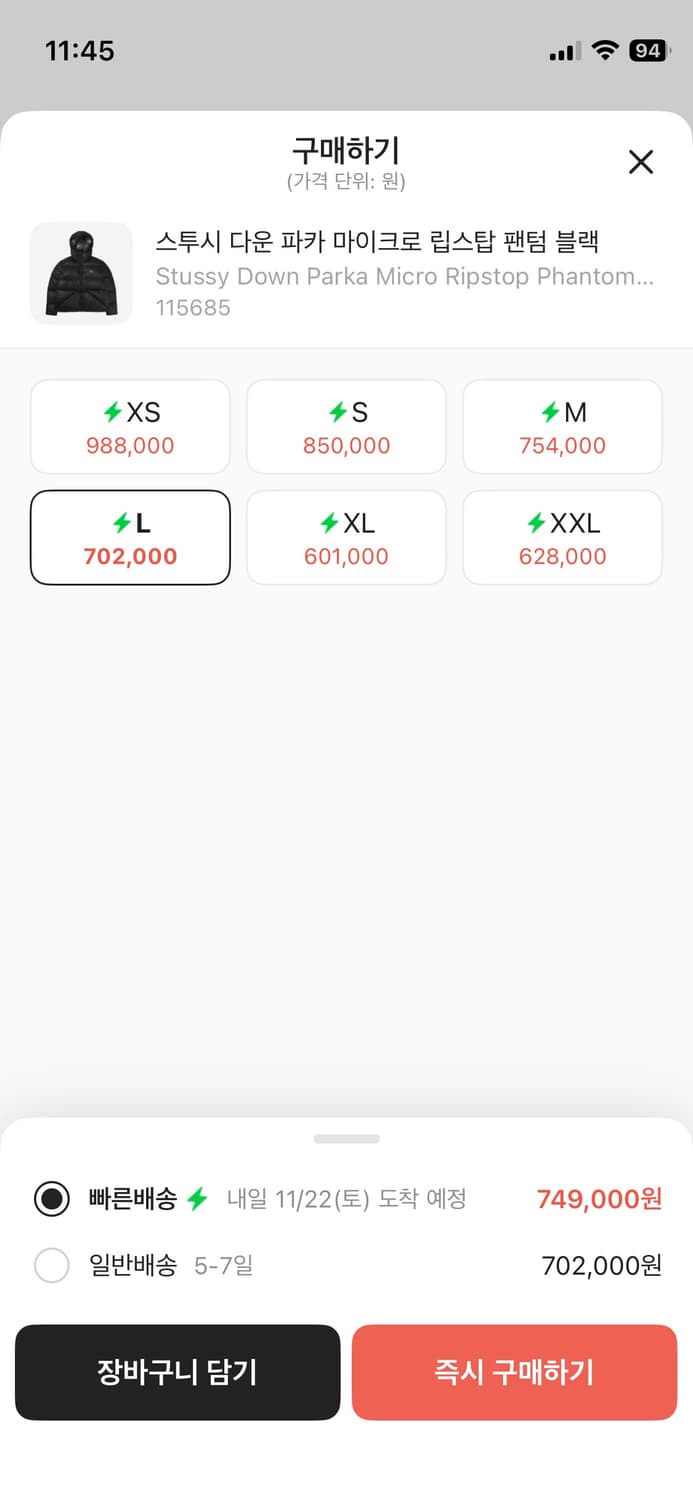Tap 장바구니 담기 to add to cart
This screenshot has width=693, height=1500.
pos(178,1372)
